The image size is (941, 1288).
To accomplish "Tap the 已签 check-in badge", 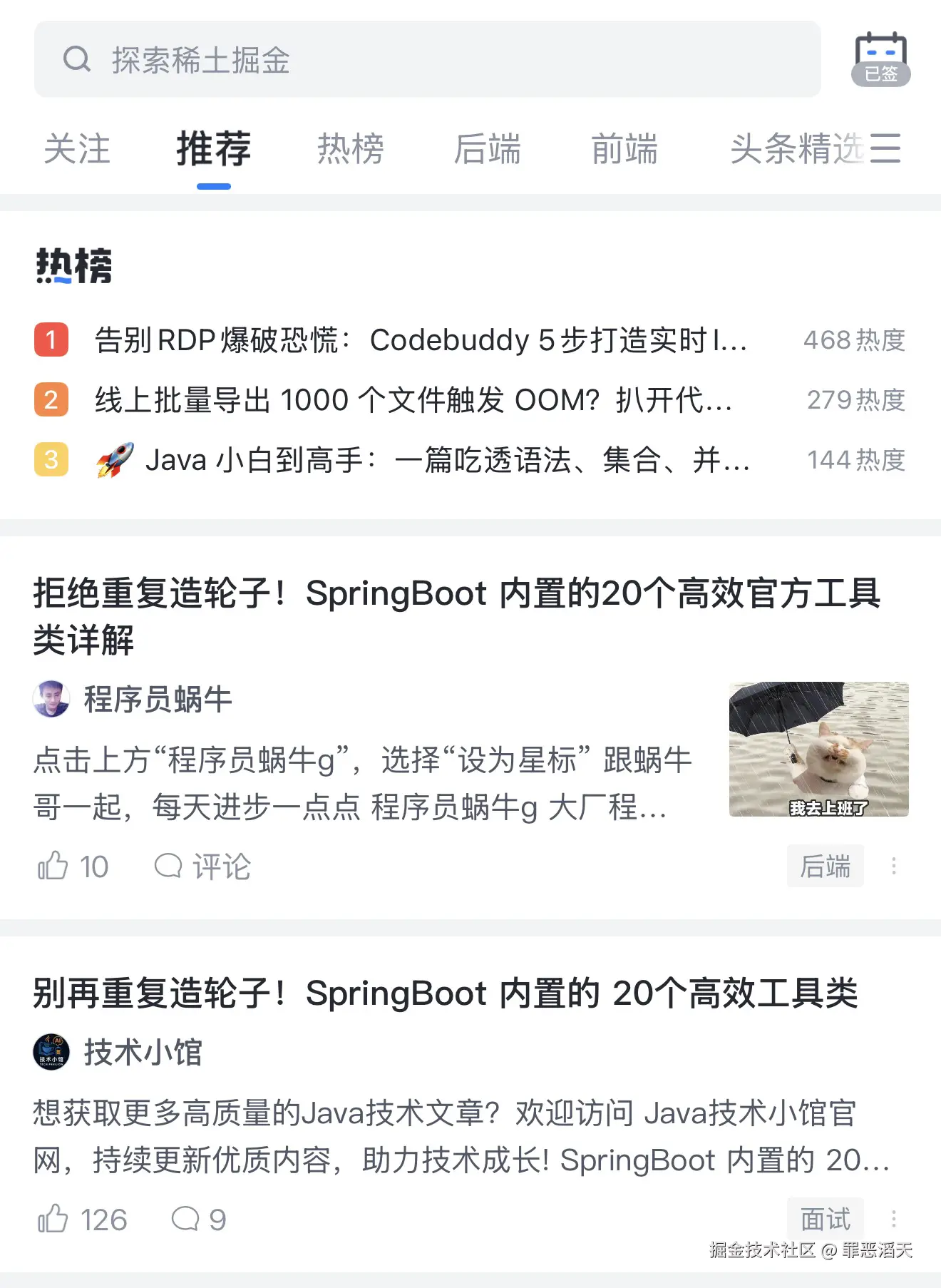I will [881, 75].
